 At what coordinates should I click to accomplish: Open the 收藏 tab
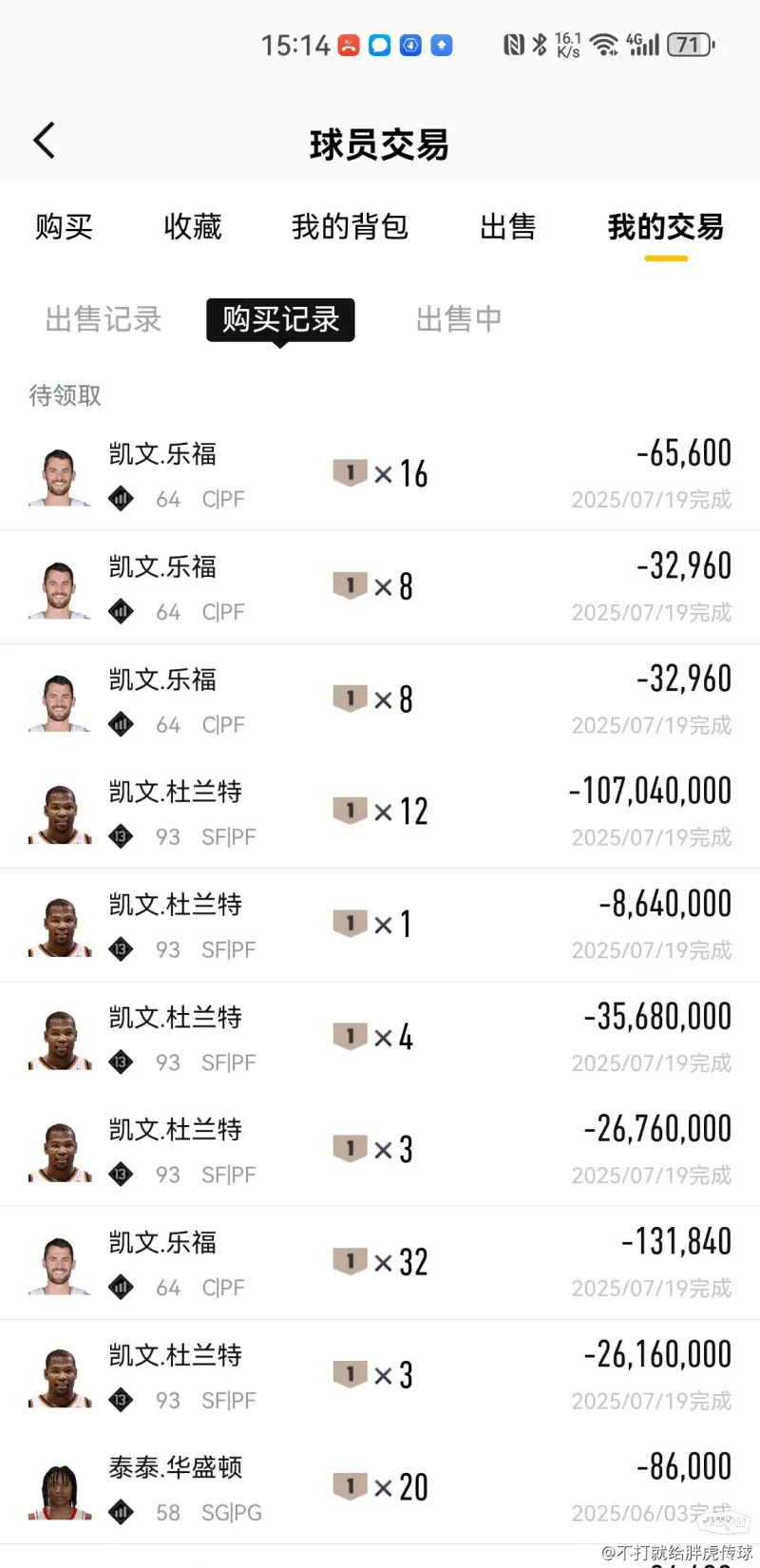click(193, 227)
